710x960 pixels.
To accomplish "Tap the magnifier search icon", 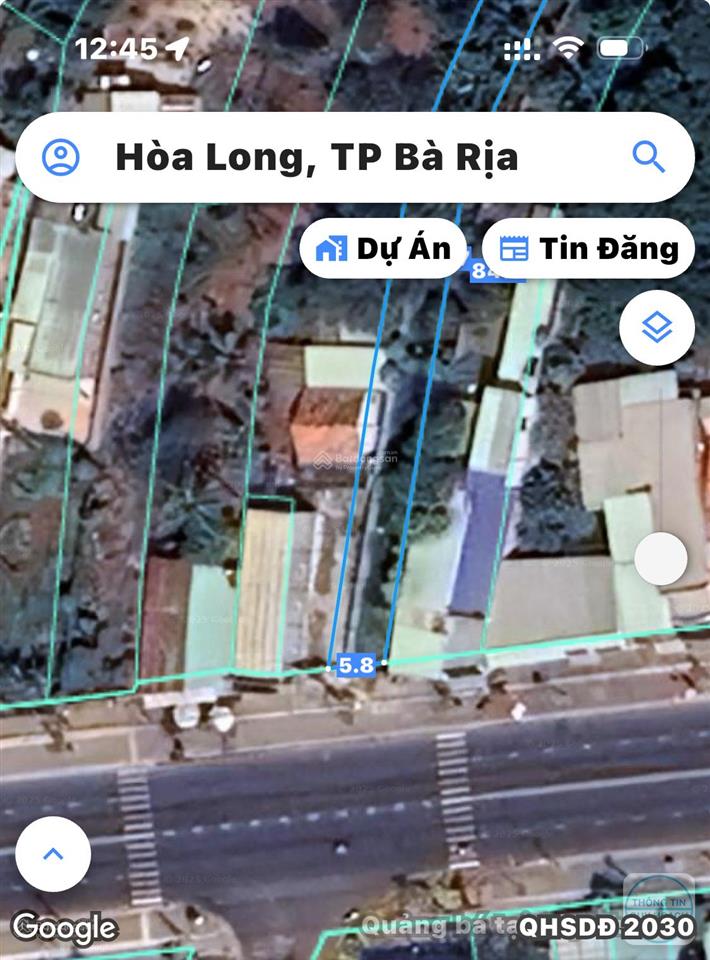I will click(x=649, y=157).
